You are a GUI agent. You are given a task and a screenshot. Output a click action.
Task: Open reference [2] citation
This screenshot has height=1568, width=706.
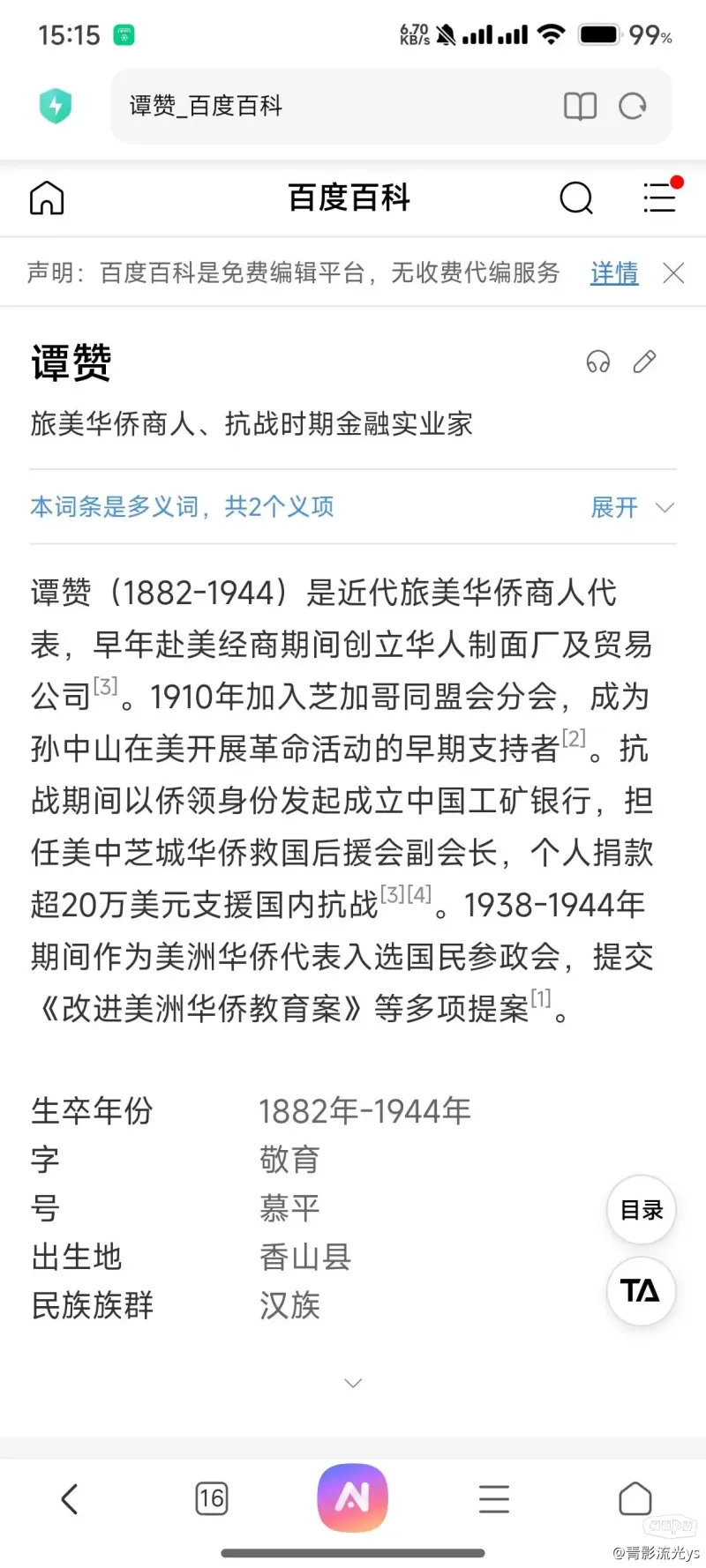pos(575,739)
